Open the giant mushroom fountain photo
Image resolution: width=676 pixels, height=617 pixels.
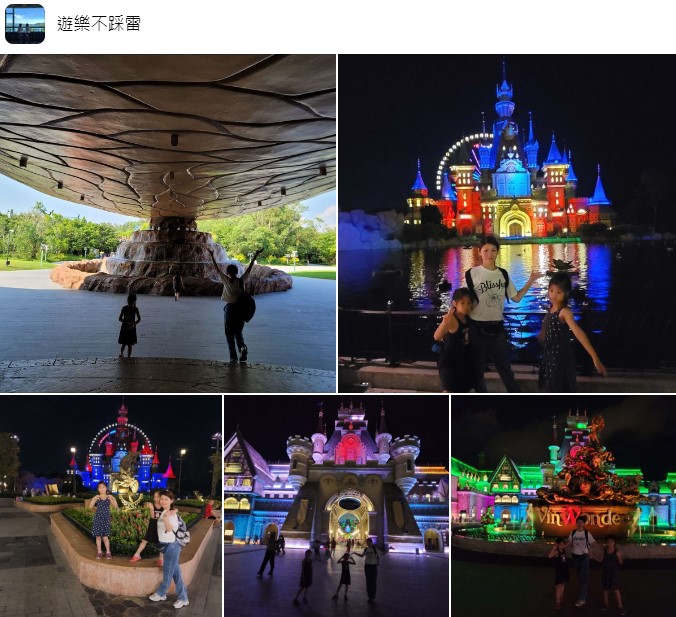[167, 223]
